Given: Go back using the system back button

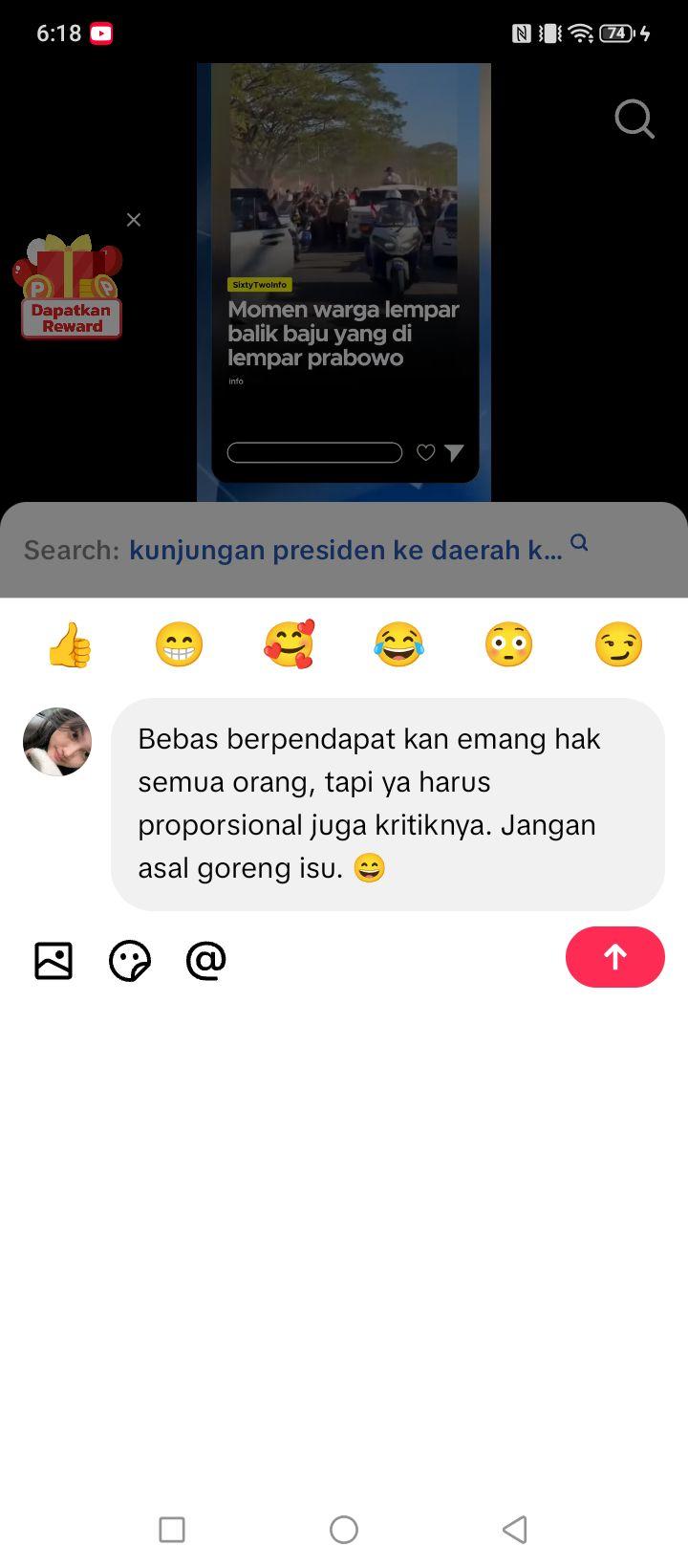Looking at the screenshot, I should point(515,1530).
